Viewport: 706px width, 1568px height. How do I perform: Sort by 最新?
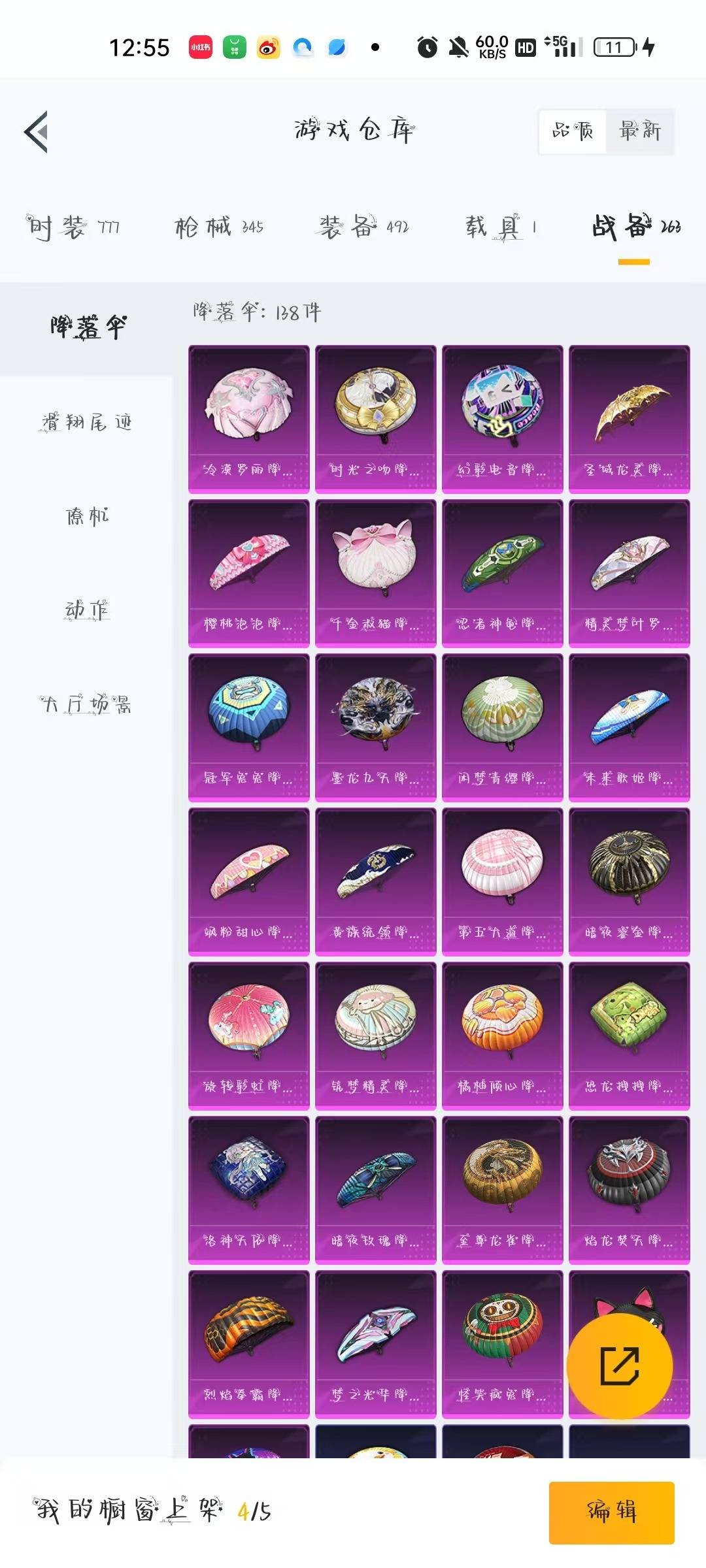(639, 131)
